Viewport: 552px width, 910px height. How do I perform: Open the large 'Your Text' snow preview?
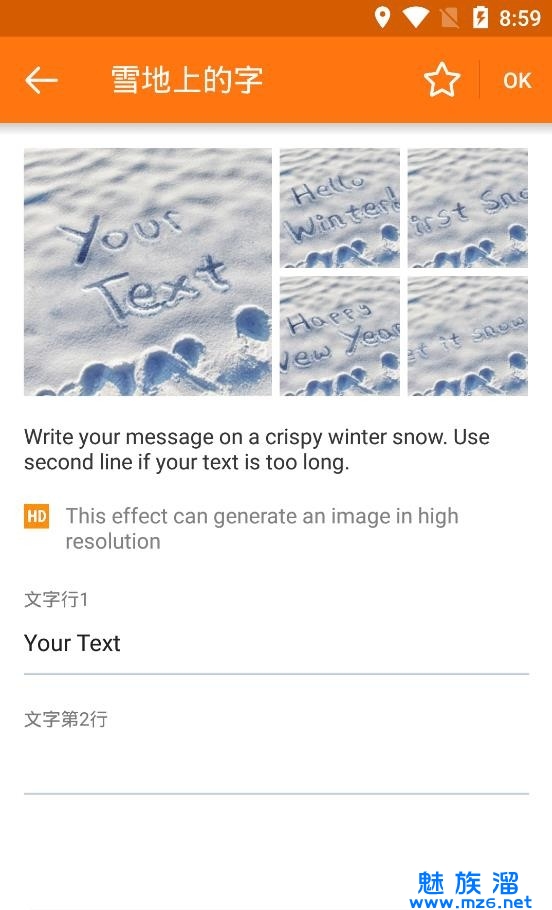click(x=147, y=272)
